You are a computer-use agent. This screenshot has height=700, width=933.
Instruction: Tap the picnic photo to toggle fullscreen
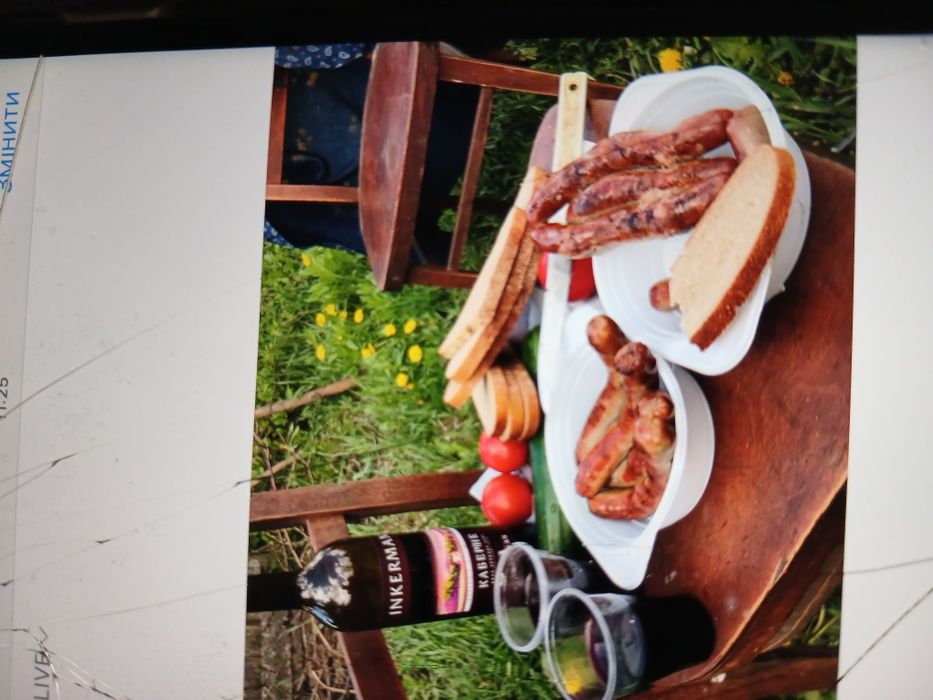point(550,370)
